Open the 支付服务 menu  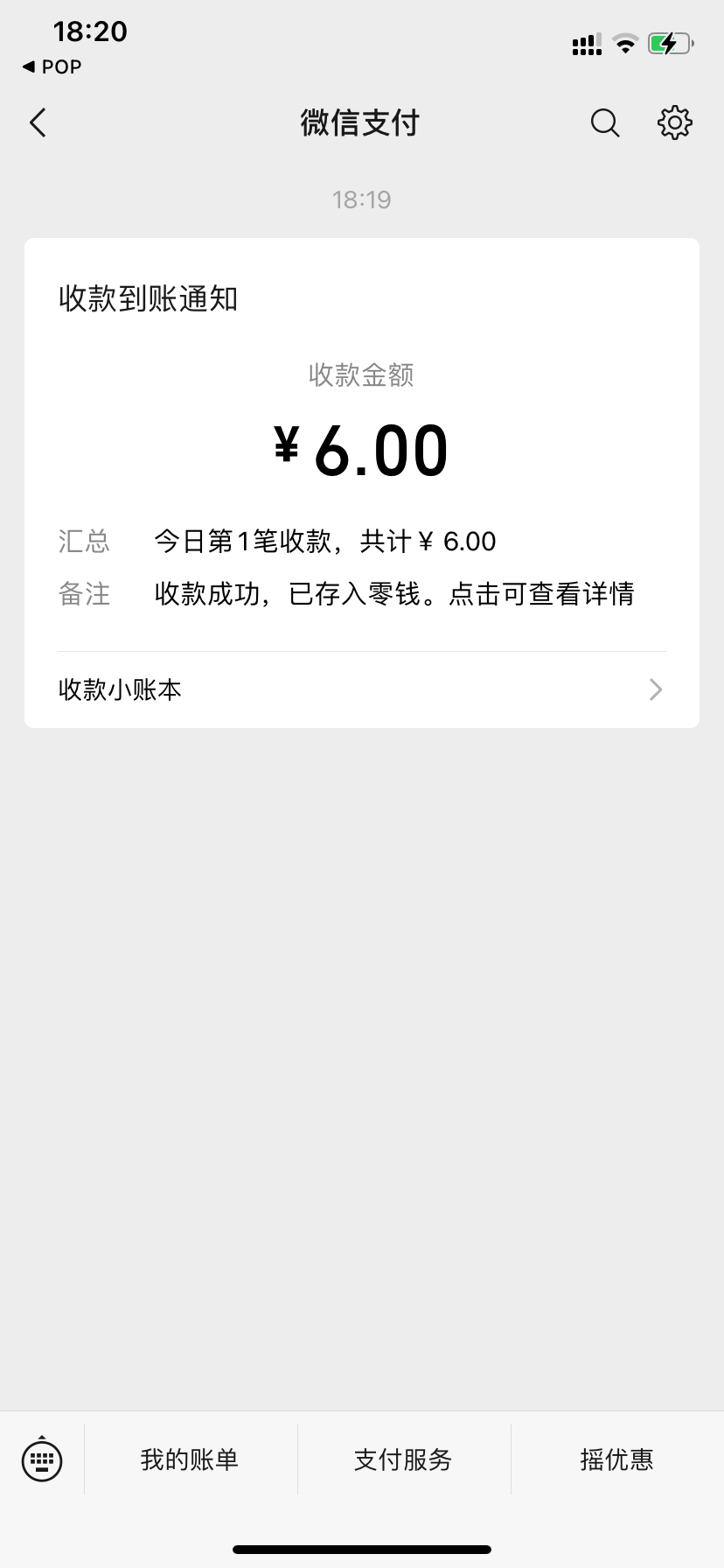click(x=403, y=1459)
